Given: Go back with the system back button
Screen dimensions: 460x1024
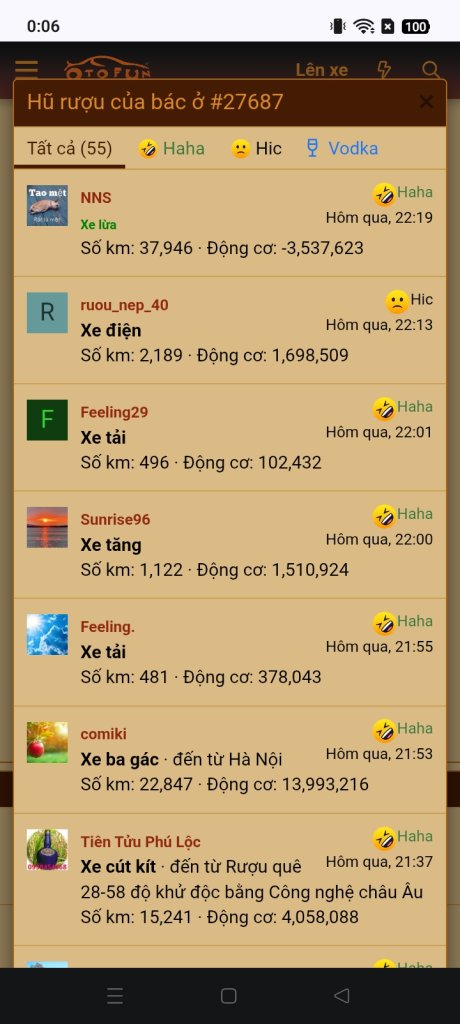Looking at the screenshot, I should pos(341,995).
